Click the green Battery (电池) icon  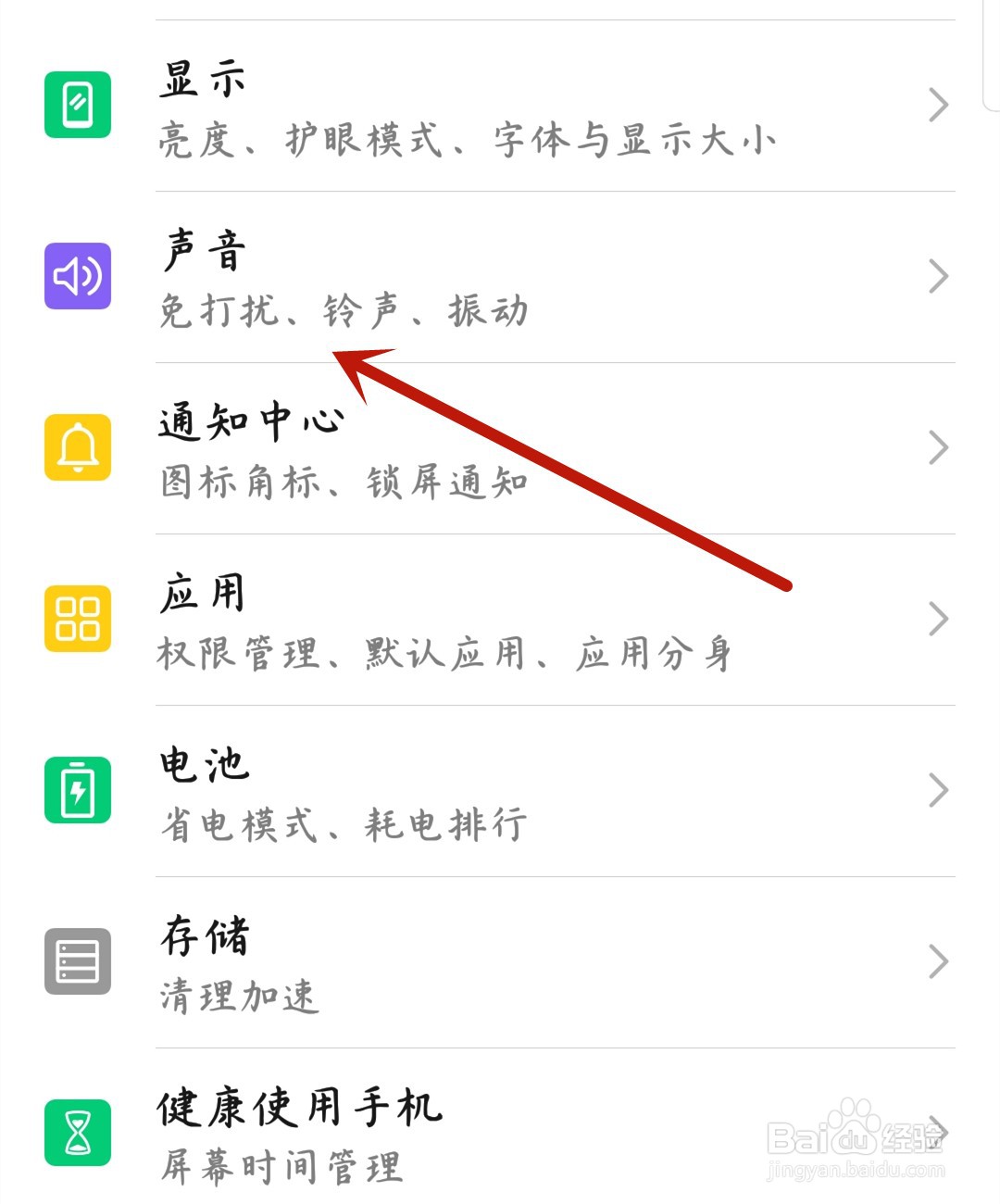pyautogui.click(x=78, y=790)
